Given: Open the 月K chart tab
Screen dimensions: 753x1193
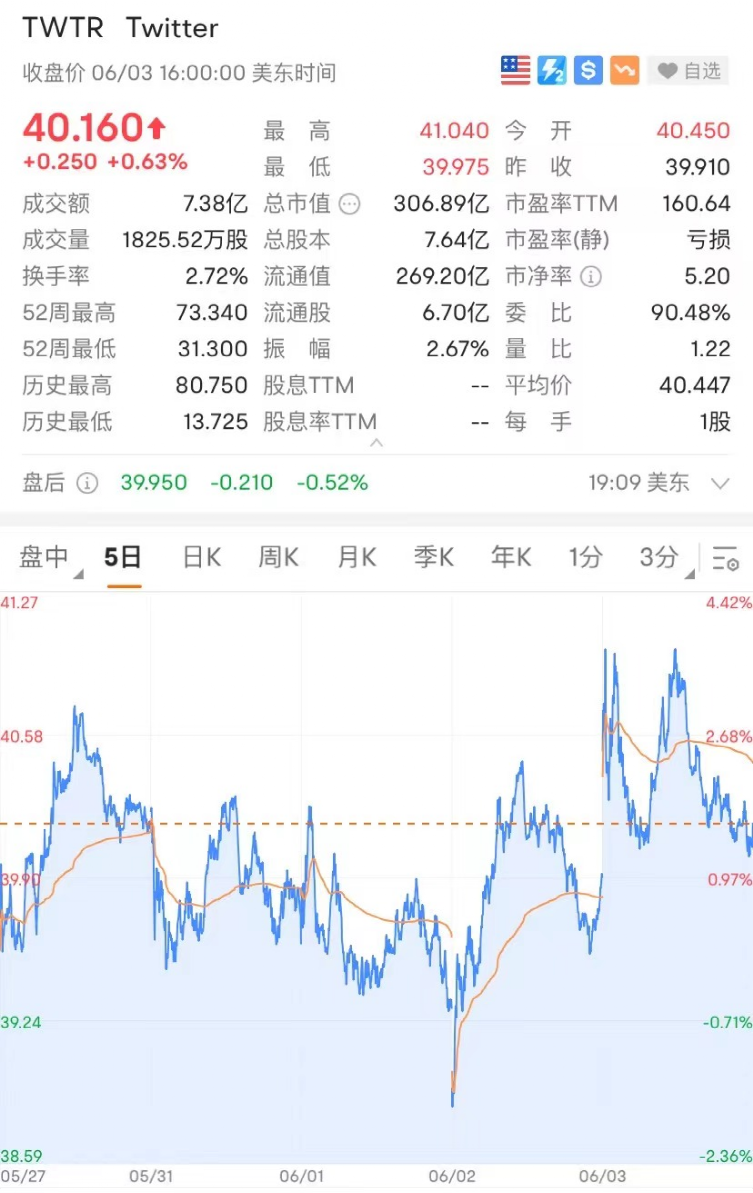Looking at the screenshot, I should (x=357, y=557).
